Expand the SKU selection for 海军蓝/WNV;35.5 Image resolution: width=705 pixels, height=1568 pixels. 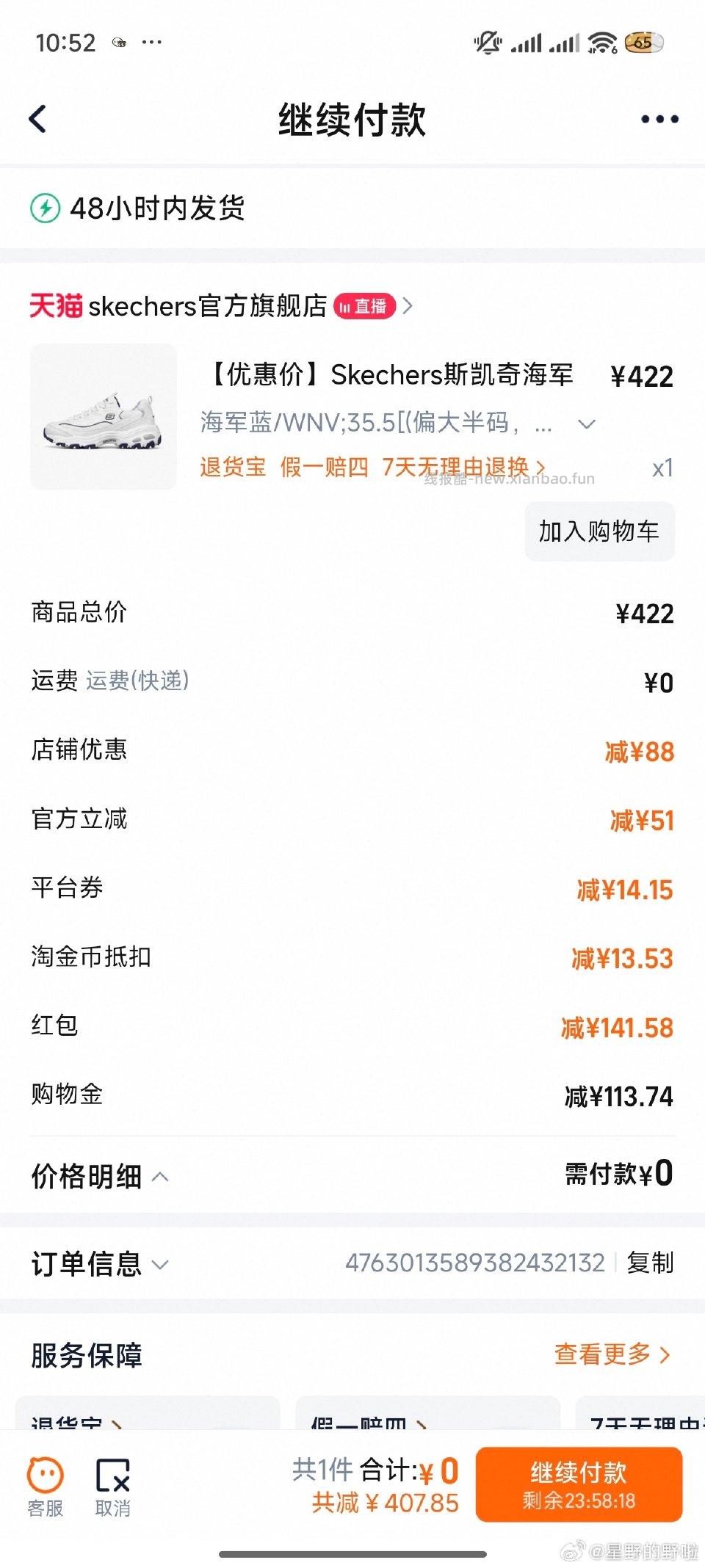click(x=585, y=424)
